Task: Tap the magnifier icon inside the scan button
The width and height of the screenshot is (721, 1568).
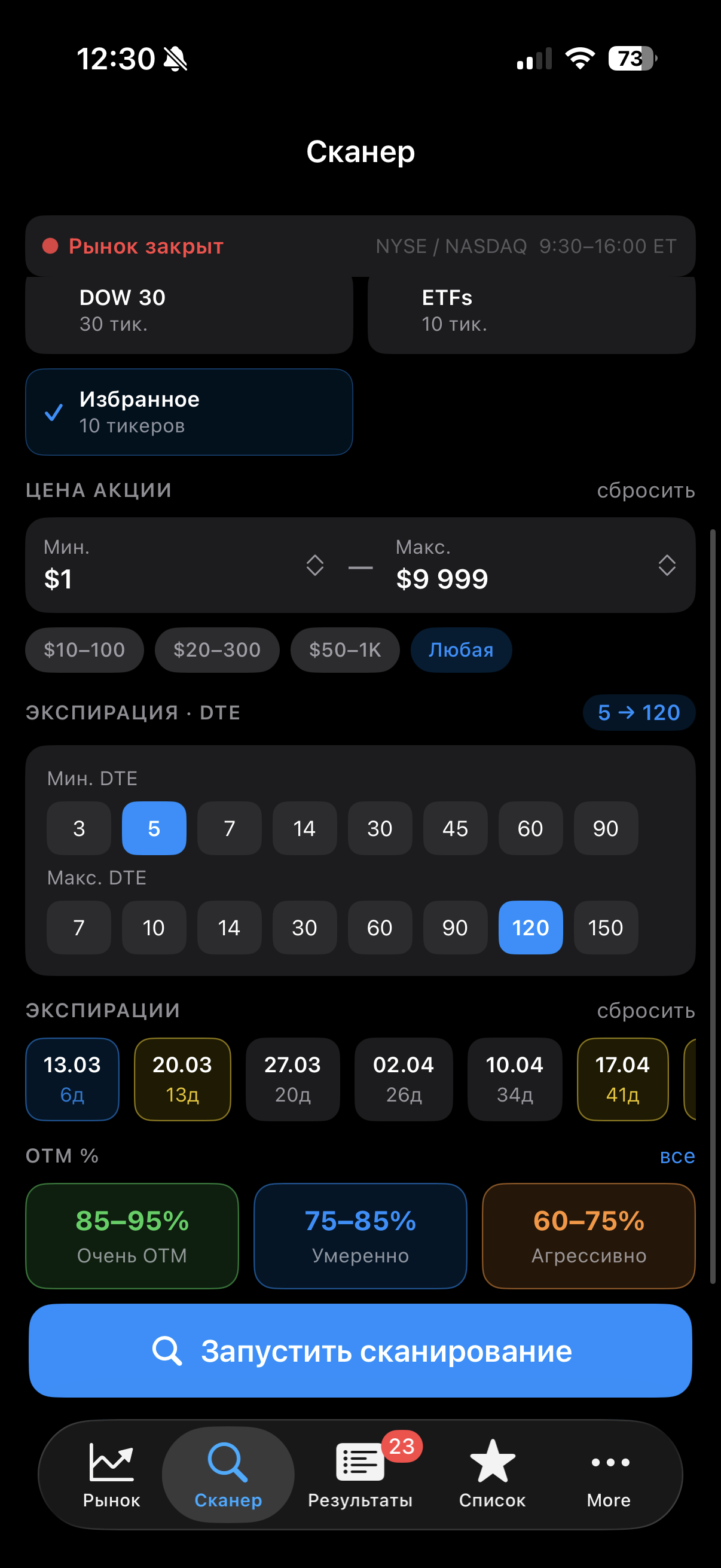Action: pyautogui.click(x=167, y=1351)
